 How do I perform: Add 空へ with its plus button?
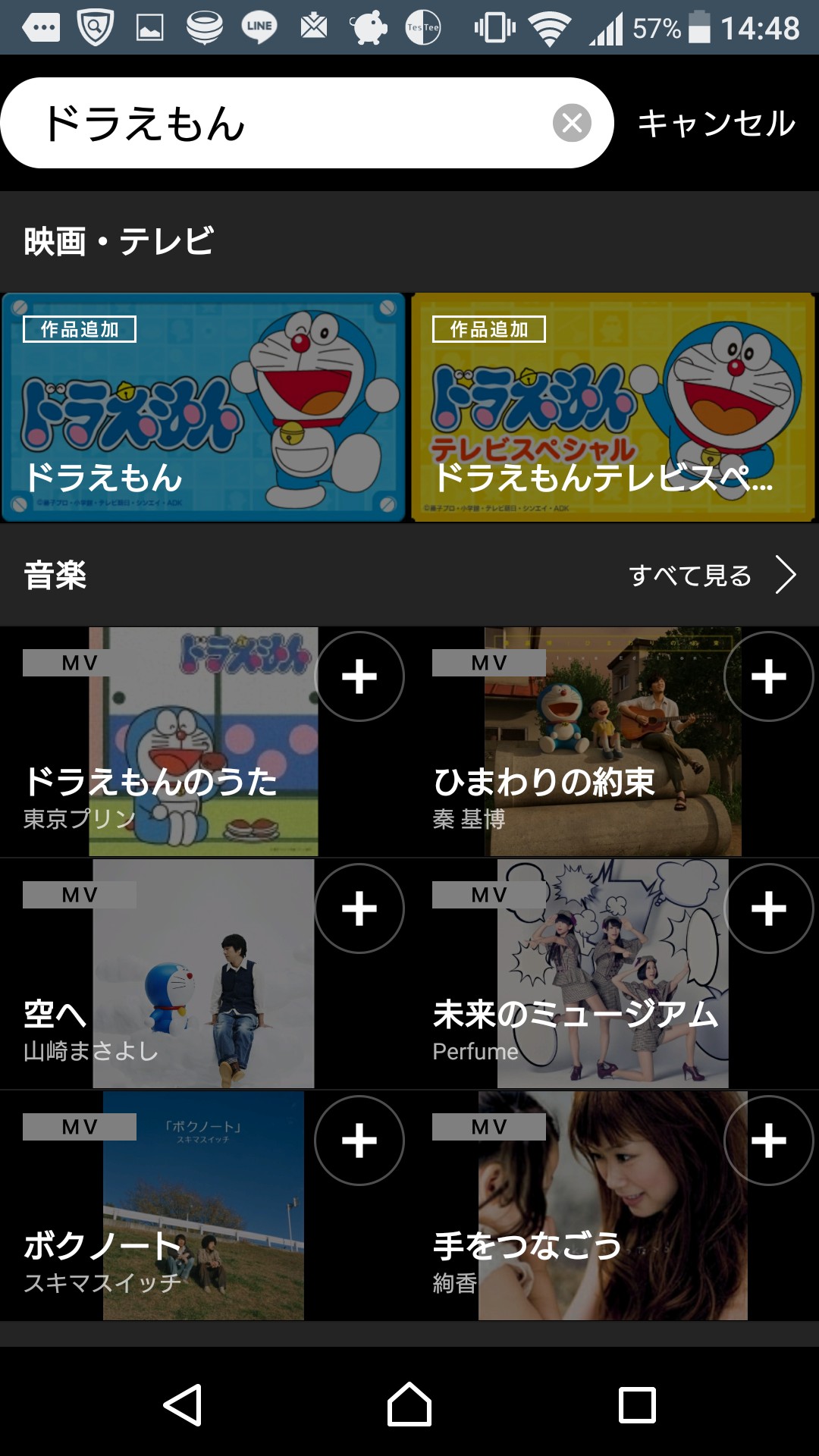[x=359, y=908]
